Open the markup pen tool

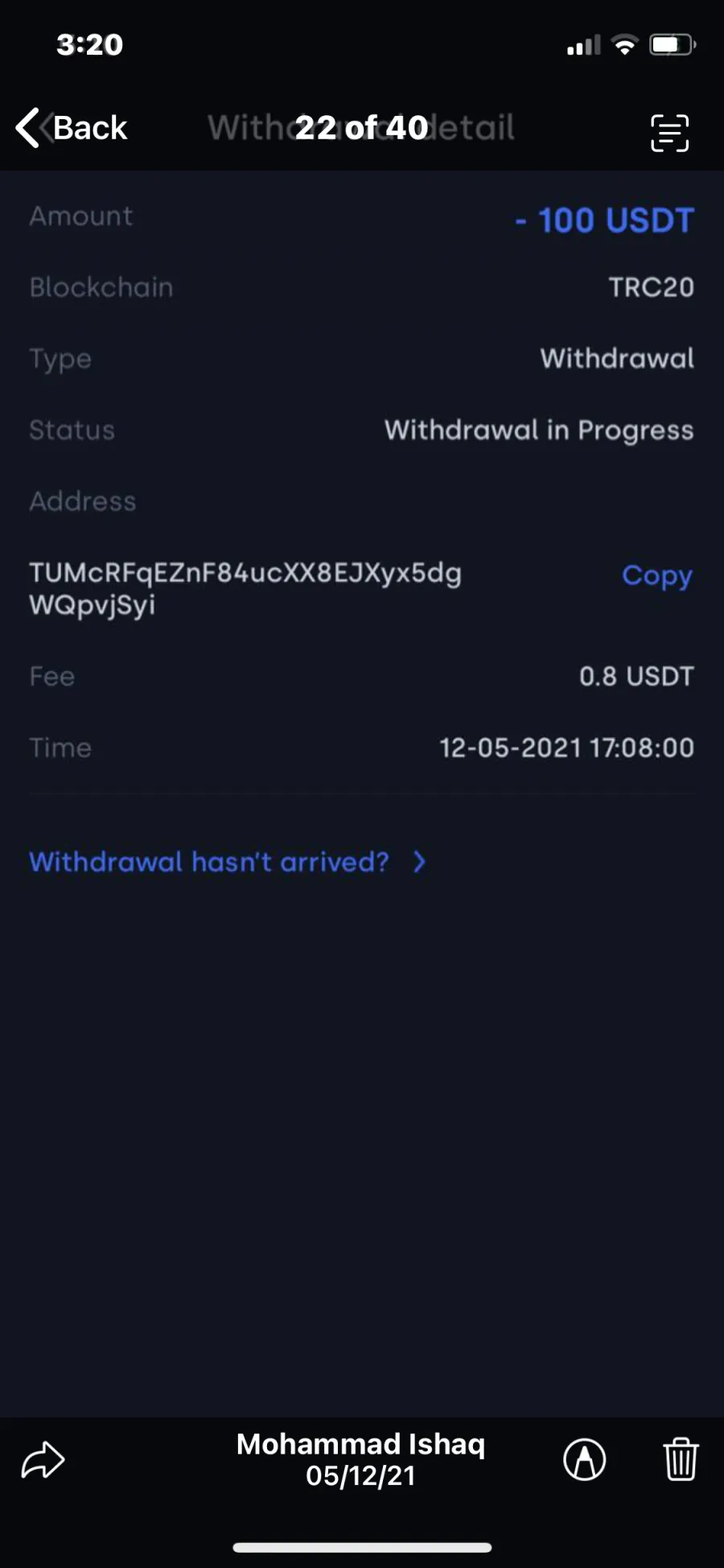[x=585, y=1459]
